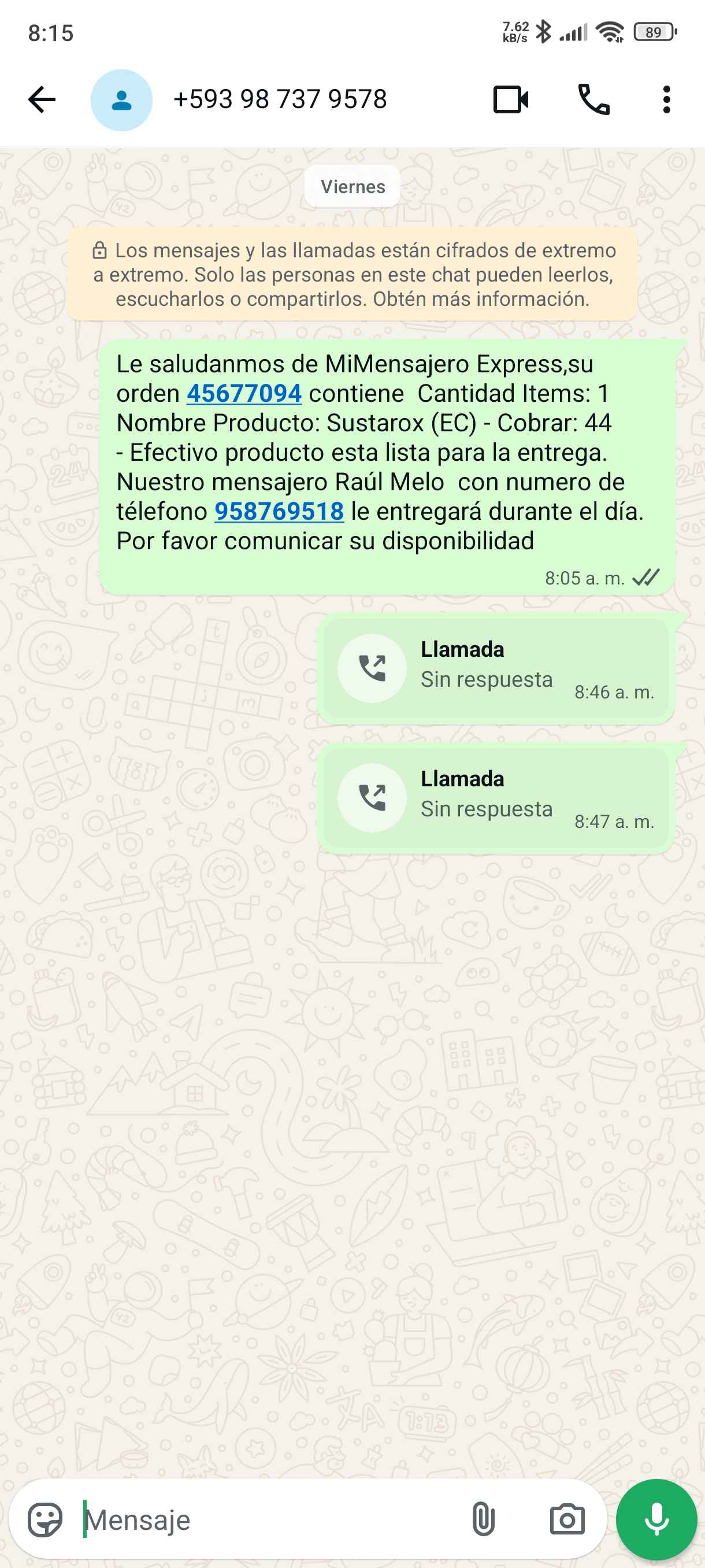Tap order number link 45677094
705x1568 pixels.
[244, 394]
